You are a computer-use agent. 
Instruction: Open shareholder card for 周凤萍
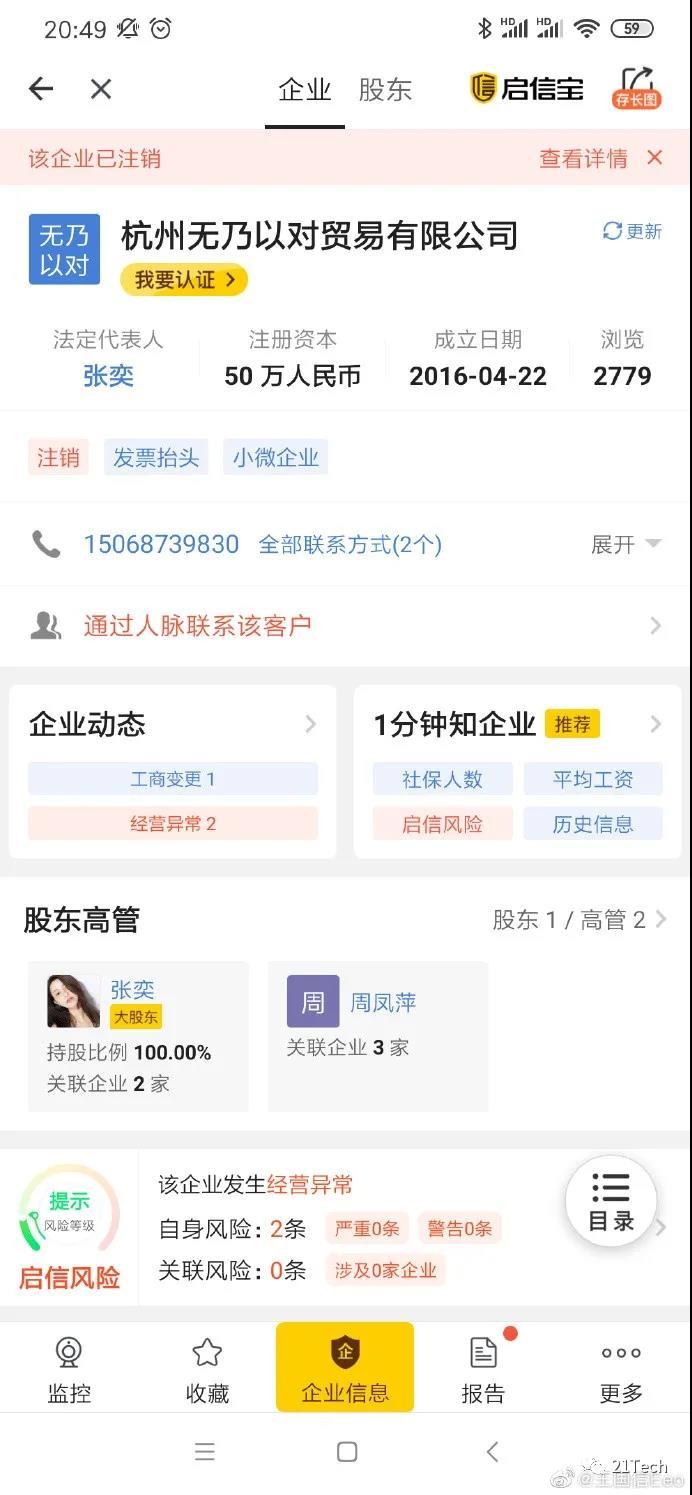pos(377,1036)
